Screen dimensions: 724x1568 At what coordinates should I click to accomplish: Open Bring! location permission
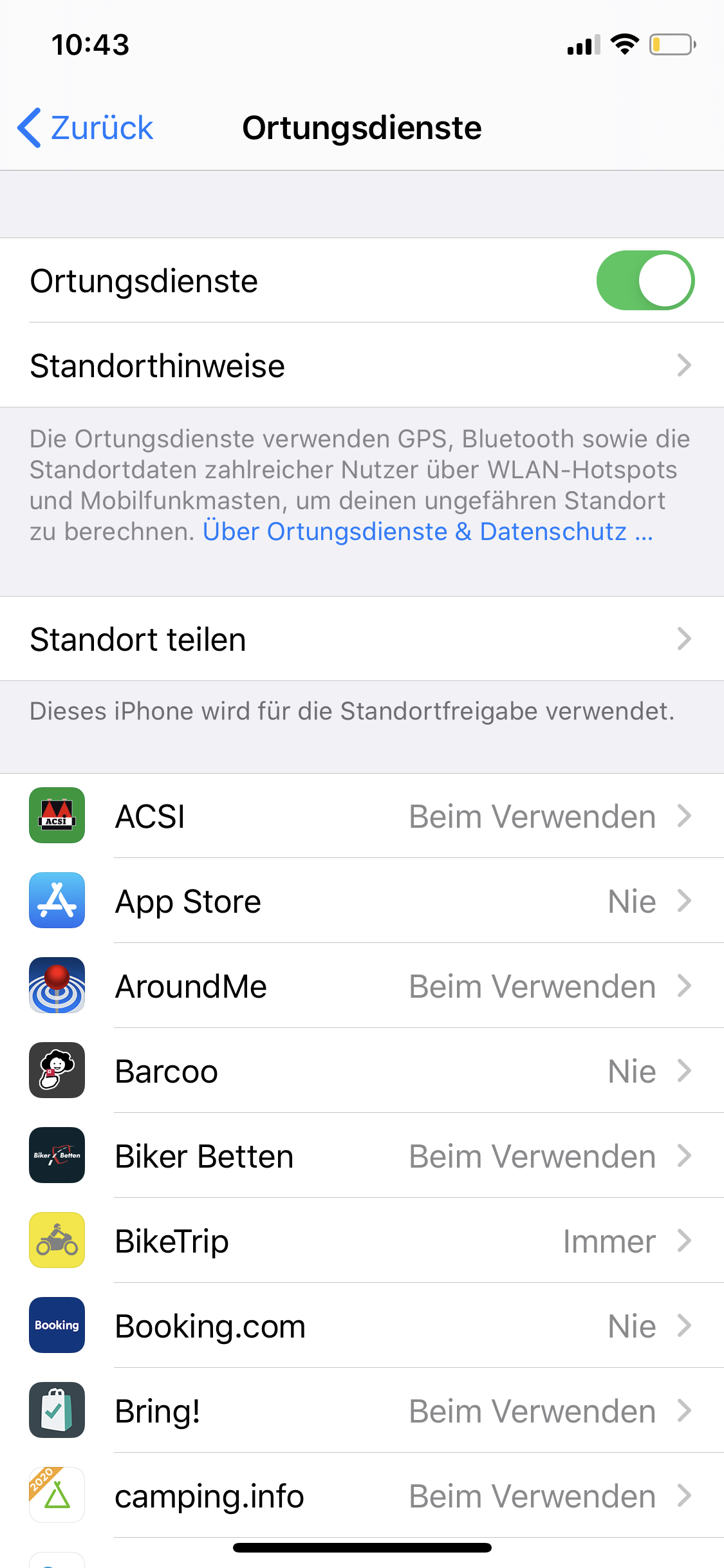[362, 1411]
